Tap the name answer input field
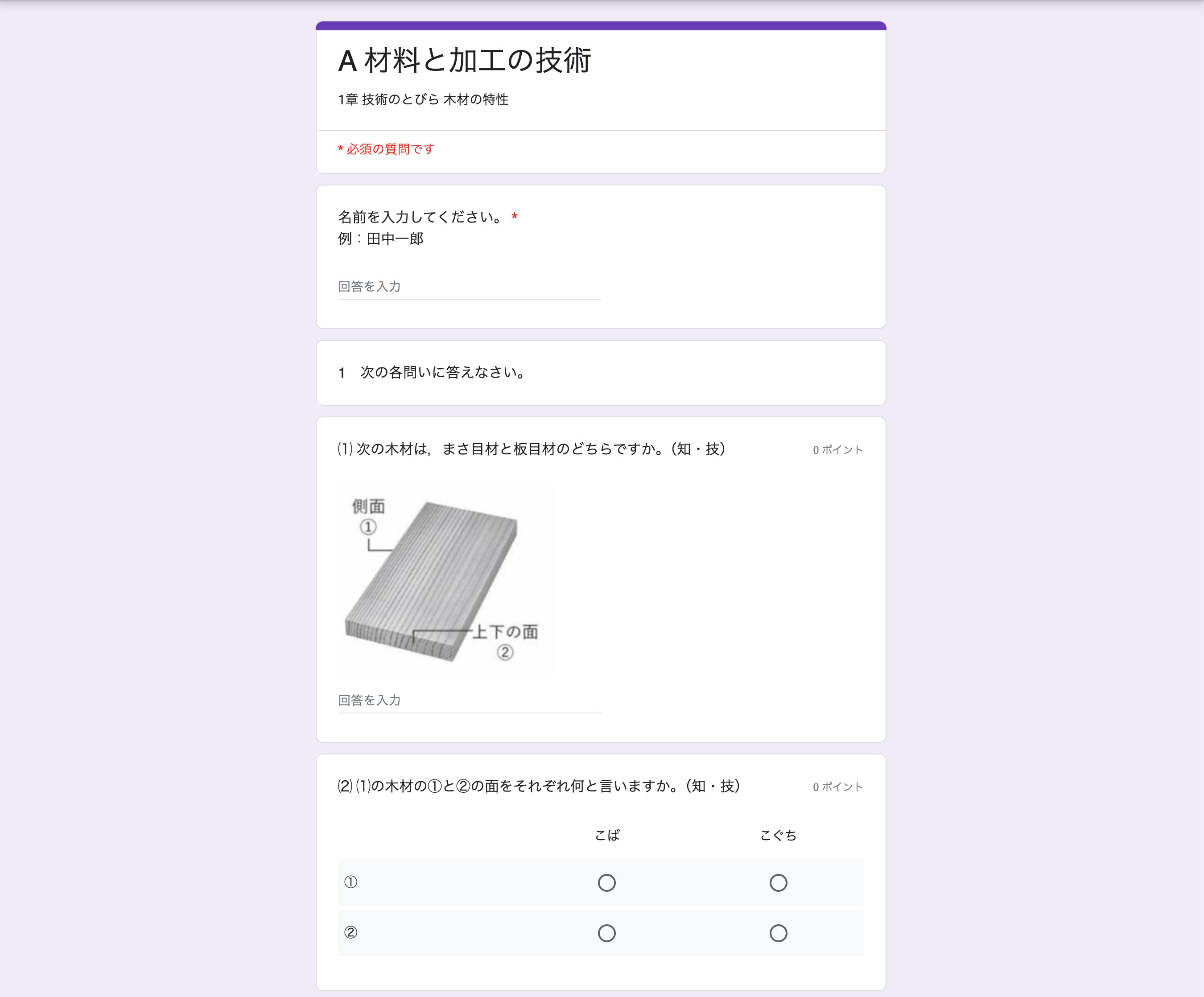Viewport: 1204px width, 997px height. tap(468, 287)
